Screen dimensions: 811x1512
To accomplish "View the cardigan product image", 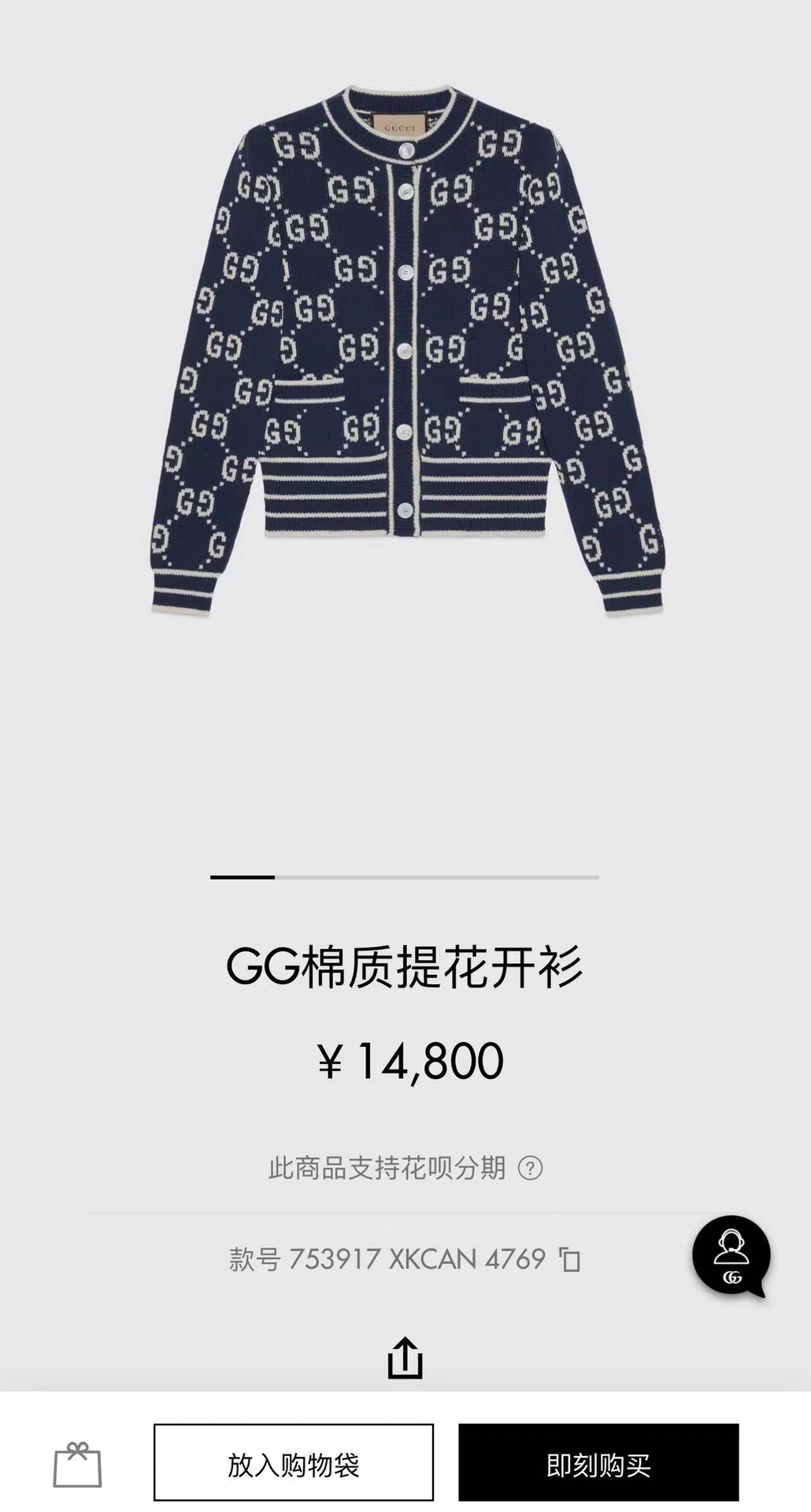I will (405, 350).
